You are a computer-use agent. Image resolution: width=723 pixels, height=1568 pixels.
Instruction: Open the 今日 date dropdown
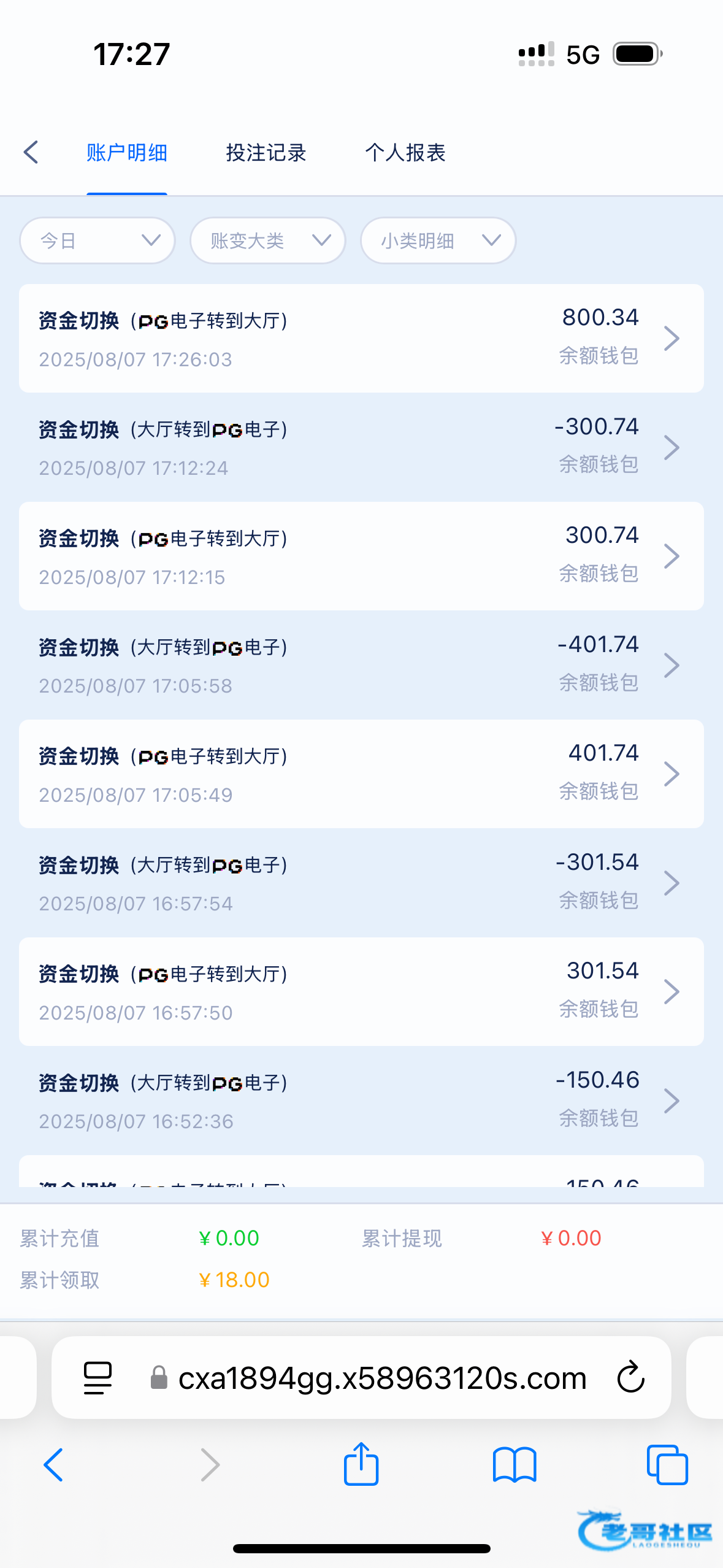click(98, 240)
